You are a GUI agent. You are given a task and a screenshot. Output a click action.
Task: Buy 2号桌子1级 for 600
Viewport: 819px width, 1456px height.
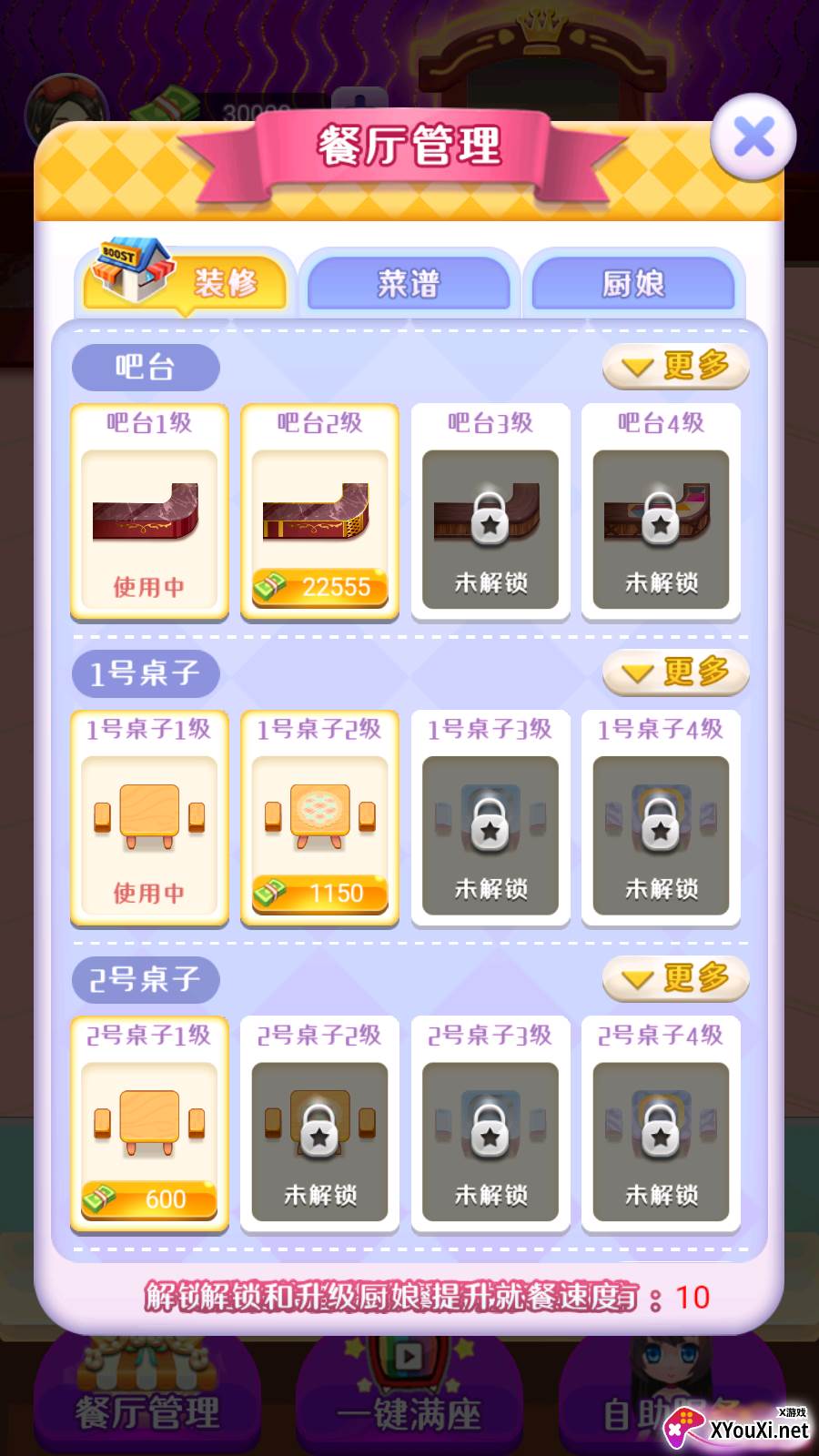(149, 1199)
